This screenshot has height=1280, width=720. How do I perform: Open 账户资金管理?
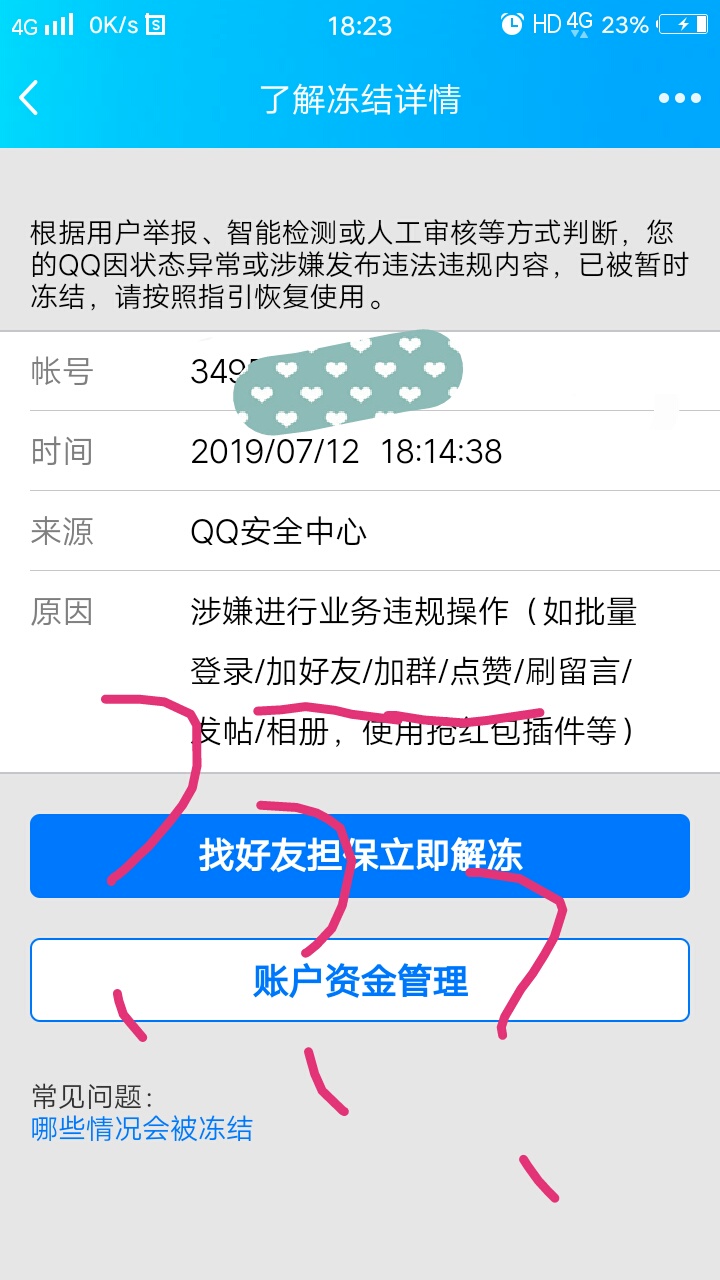[x=360, y=980]
